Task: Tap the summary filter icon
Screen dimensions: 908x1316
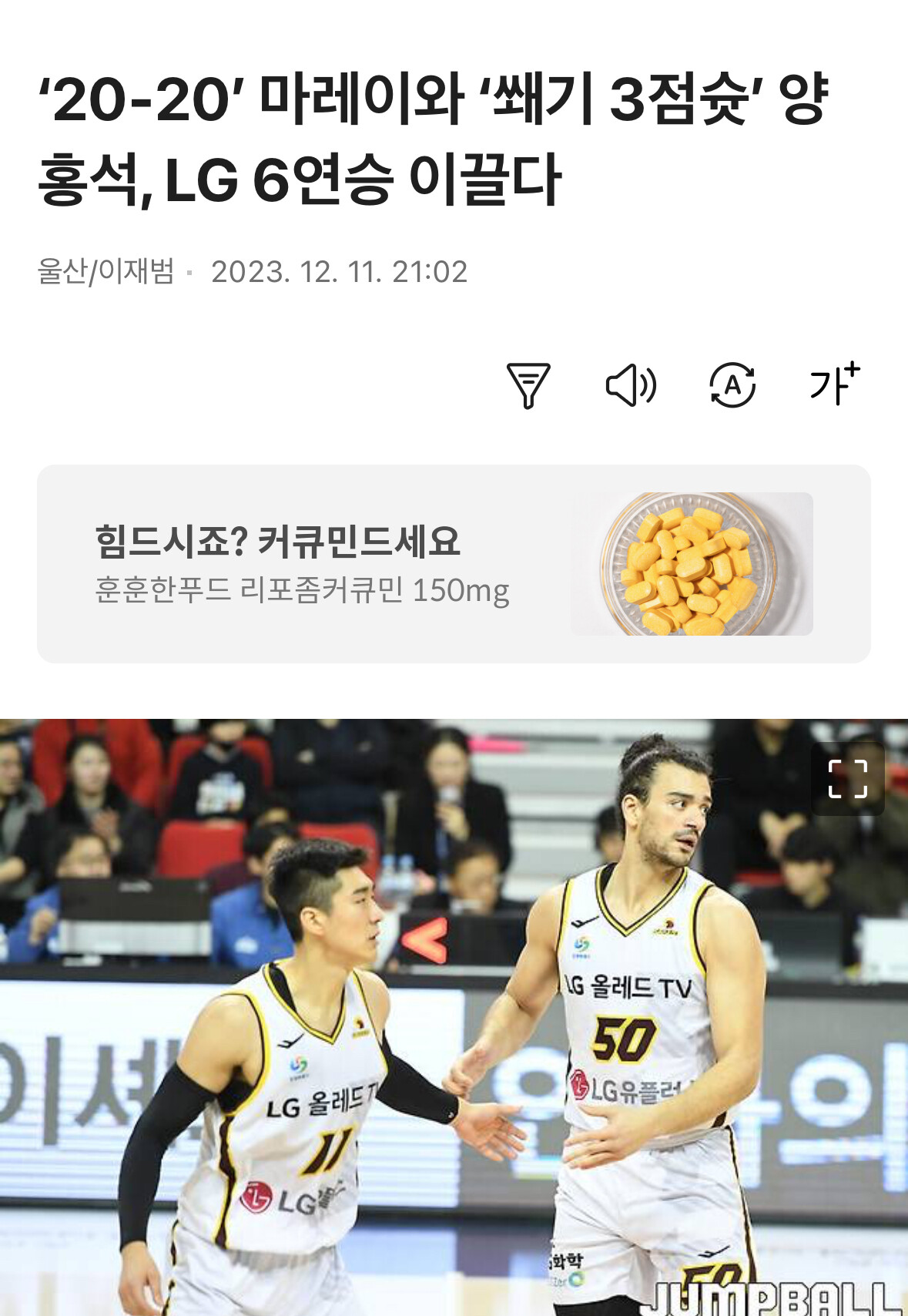Action: click(x=528, y=384)
